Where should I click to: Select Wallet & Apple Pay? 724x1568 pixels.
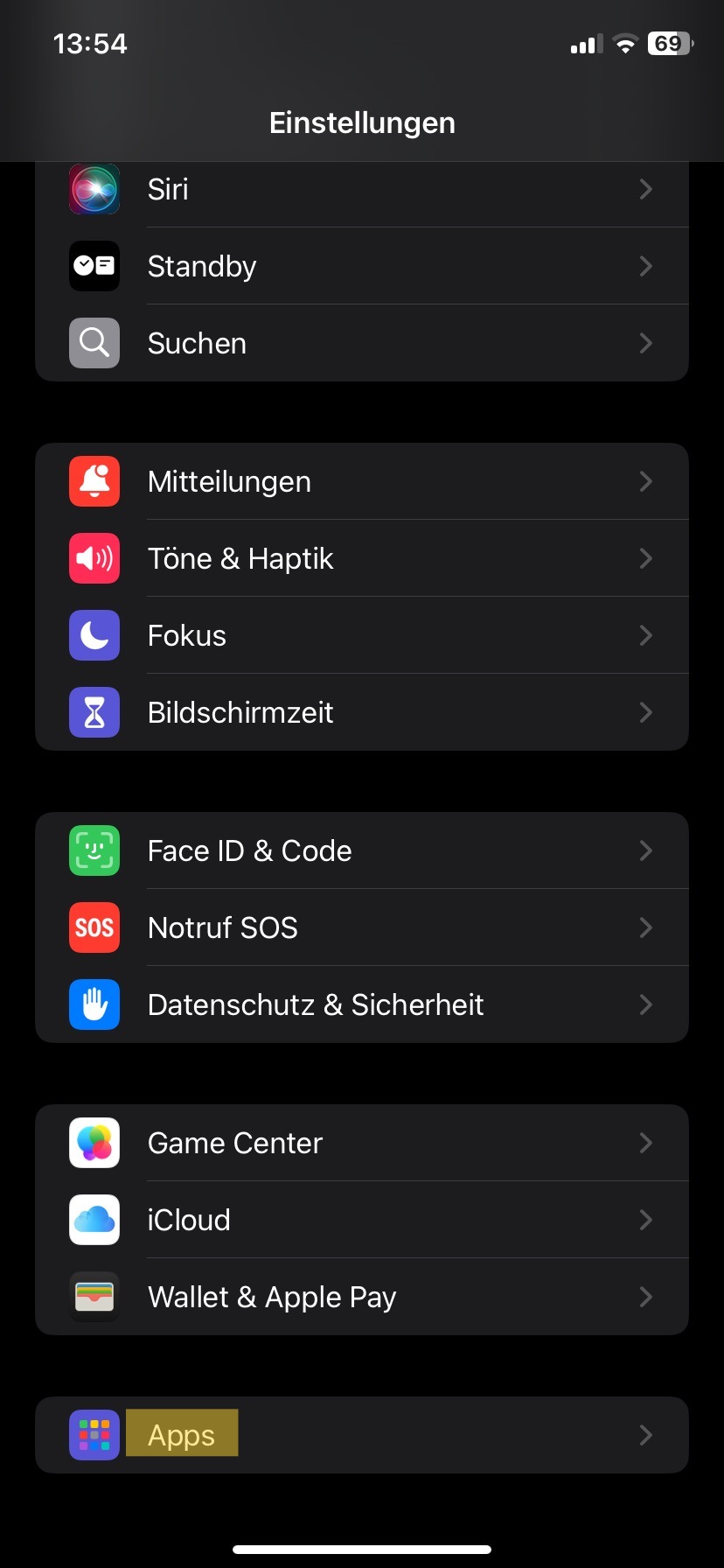coord(361,1297)
